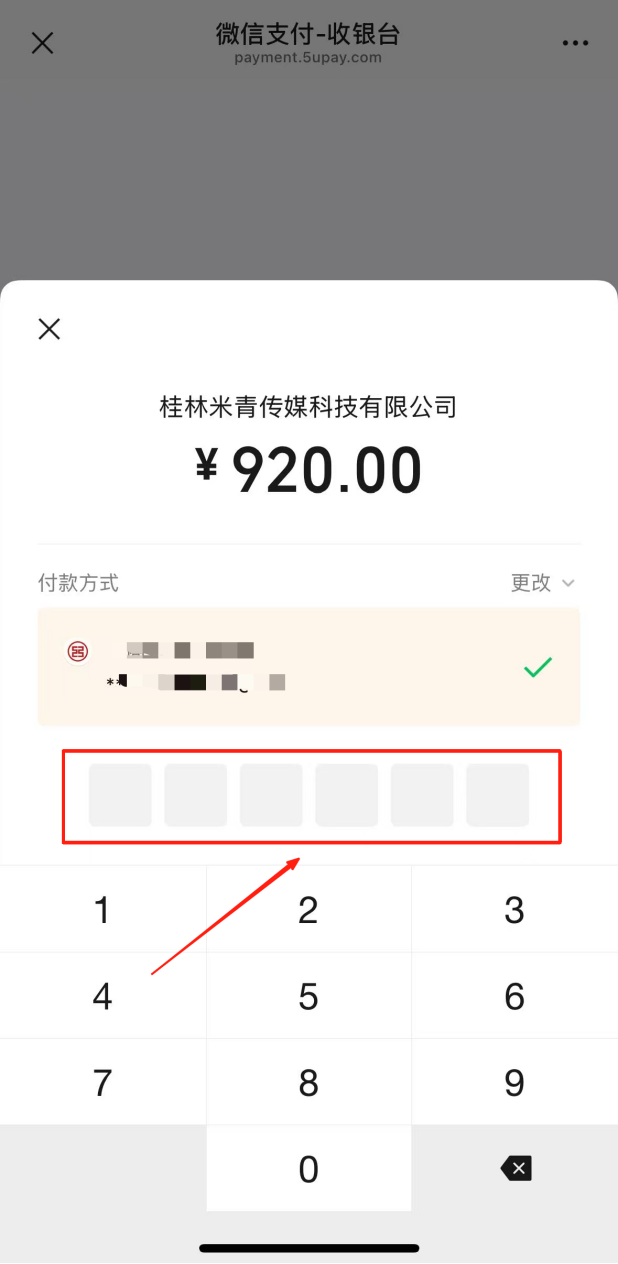Enter digit 5 on the keypad
The height and width of the screenshot is (1264, 618).
point(309,995)
